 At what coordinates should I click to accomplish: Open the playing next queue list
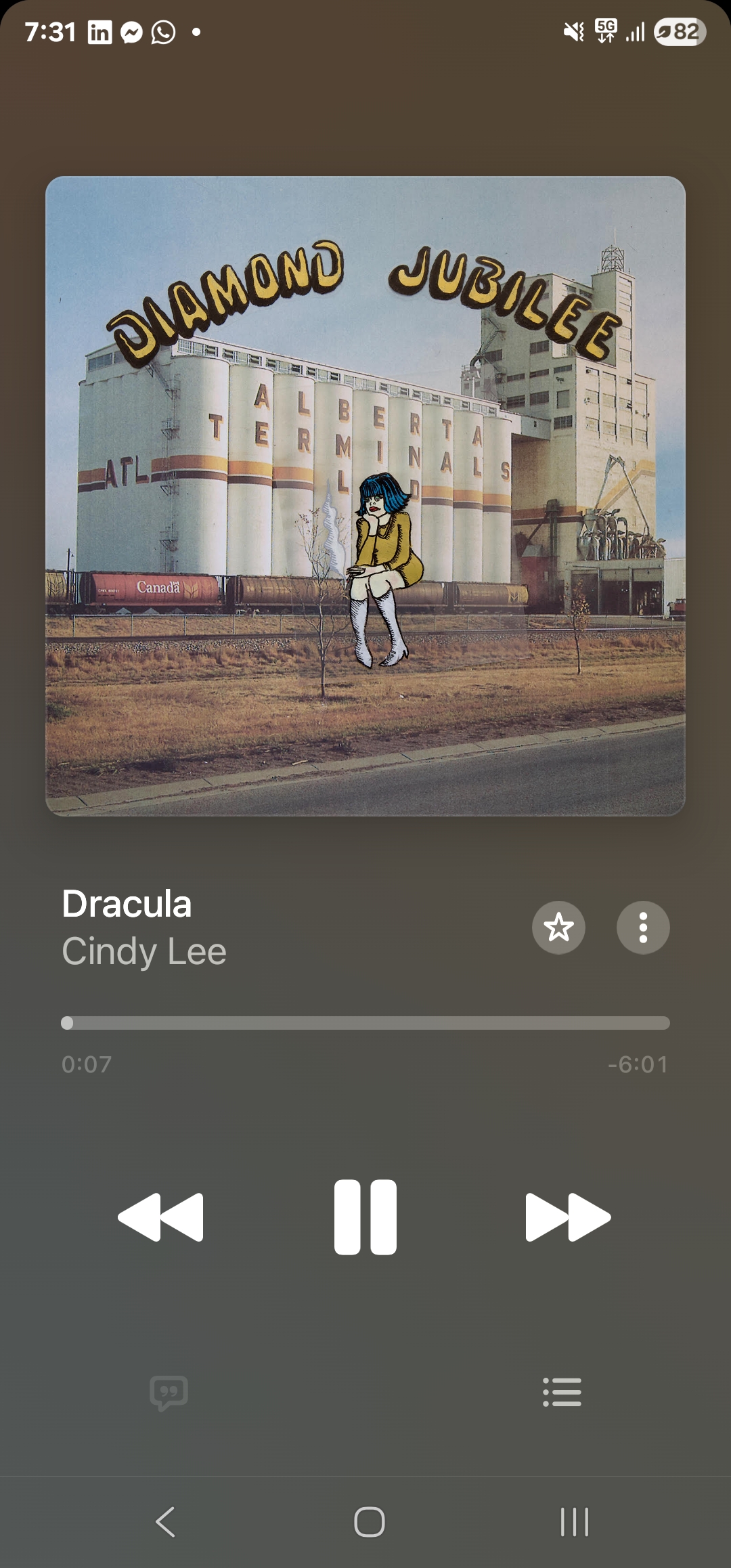click(562, 1393)
